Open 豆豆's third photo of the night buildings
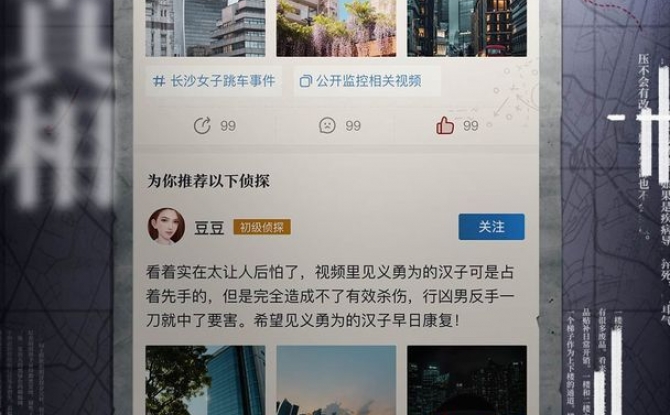670x415 pixels. [466, 381]
